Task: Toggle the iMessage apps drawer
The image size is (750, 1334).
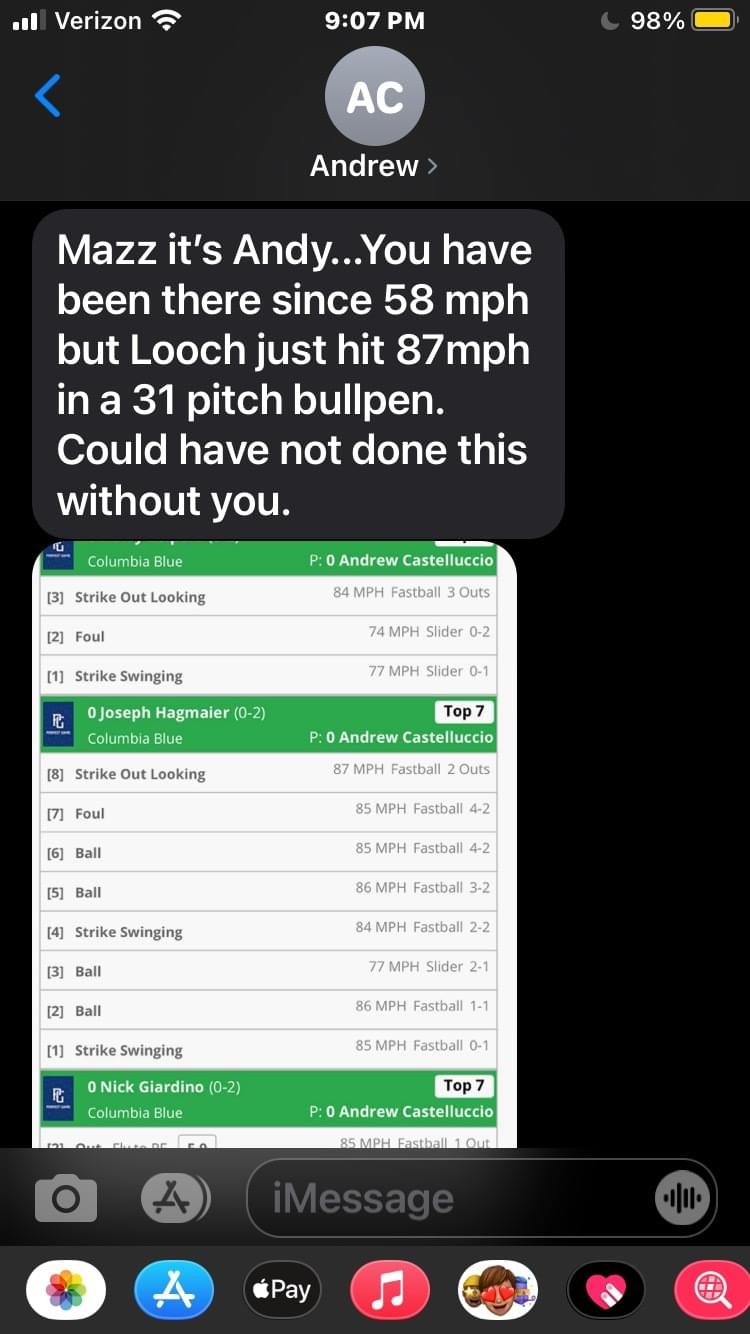Action: click(x=175, y=1198)
